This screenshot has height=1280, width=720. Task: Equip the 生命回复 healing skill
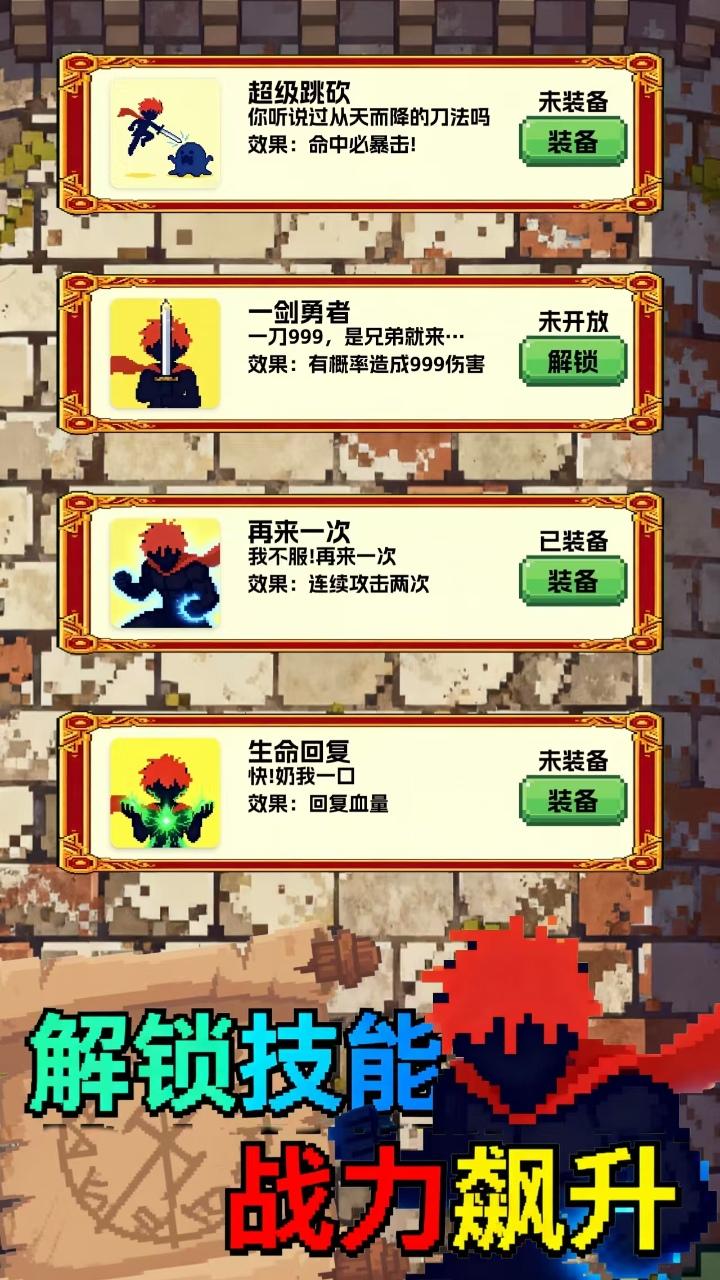click(574, 800)
